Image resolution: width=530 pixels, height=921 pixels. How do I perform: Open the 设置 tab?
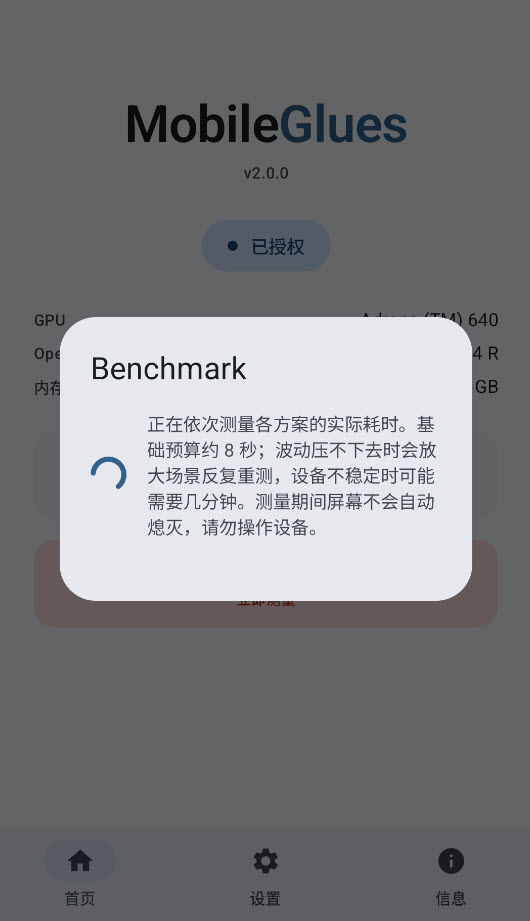tap(265, 874)
